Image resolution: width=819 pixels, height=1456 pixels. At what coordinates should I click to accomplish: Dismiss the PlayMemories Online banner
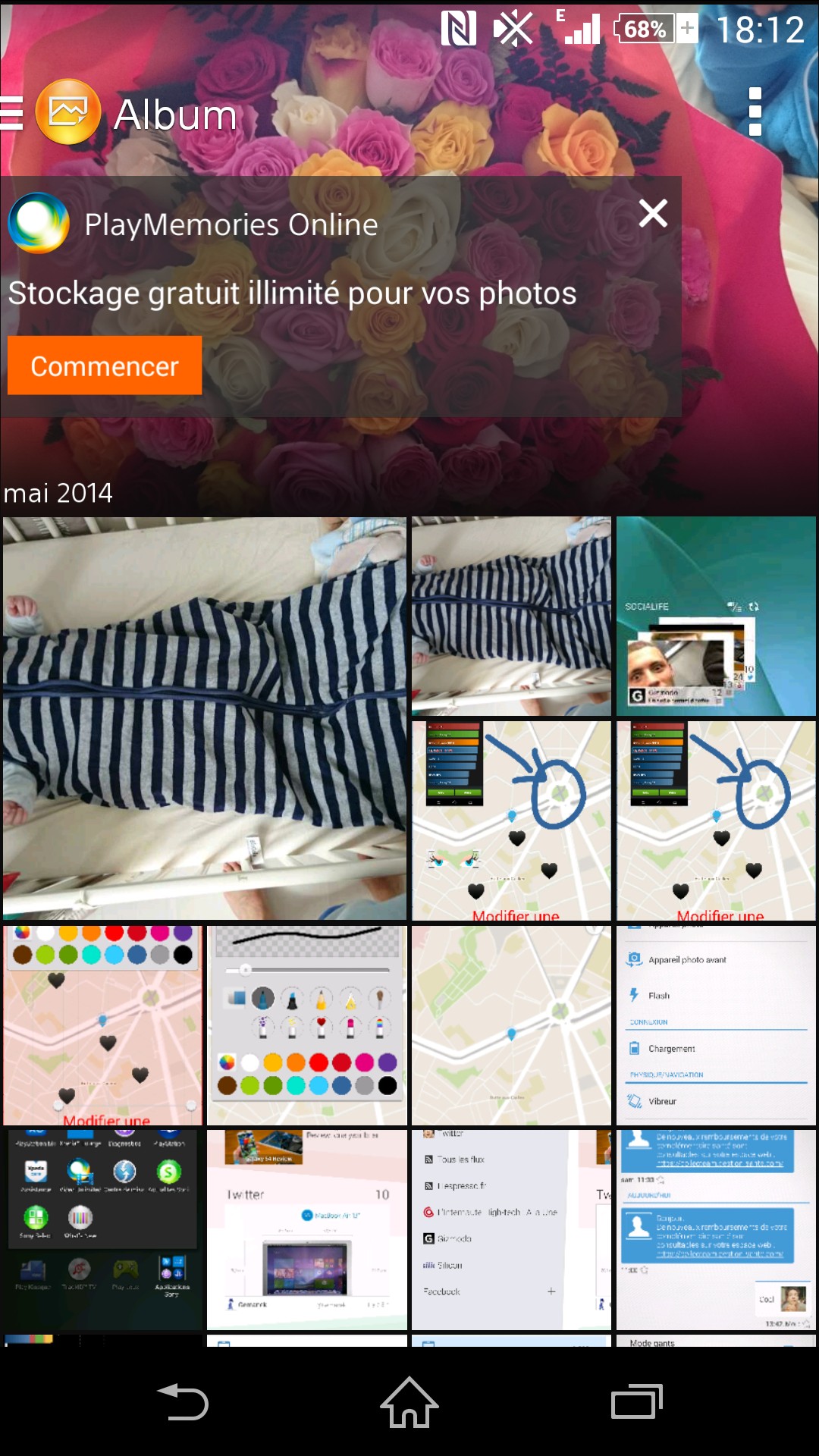click(x=653, y=214)
